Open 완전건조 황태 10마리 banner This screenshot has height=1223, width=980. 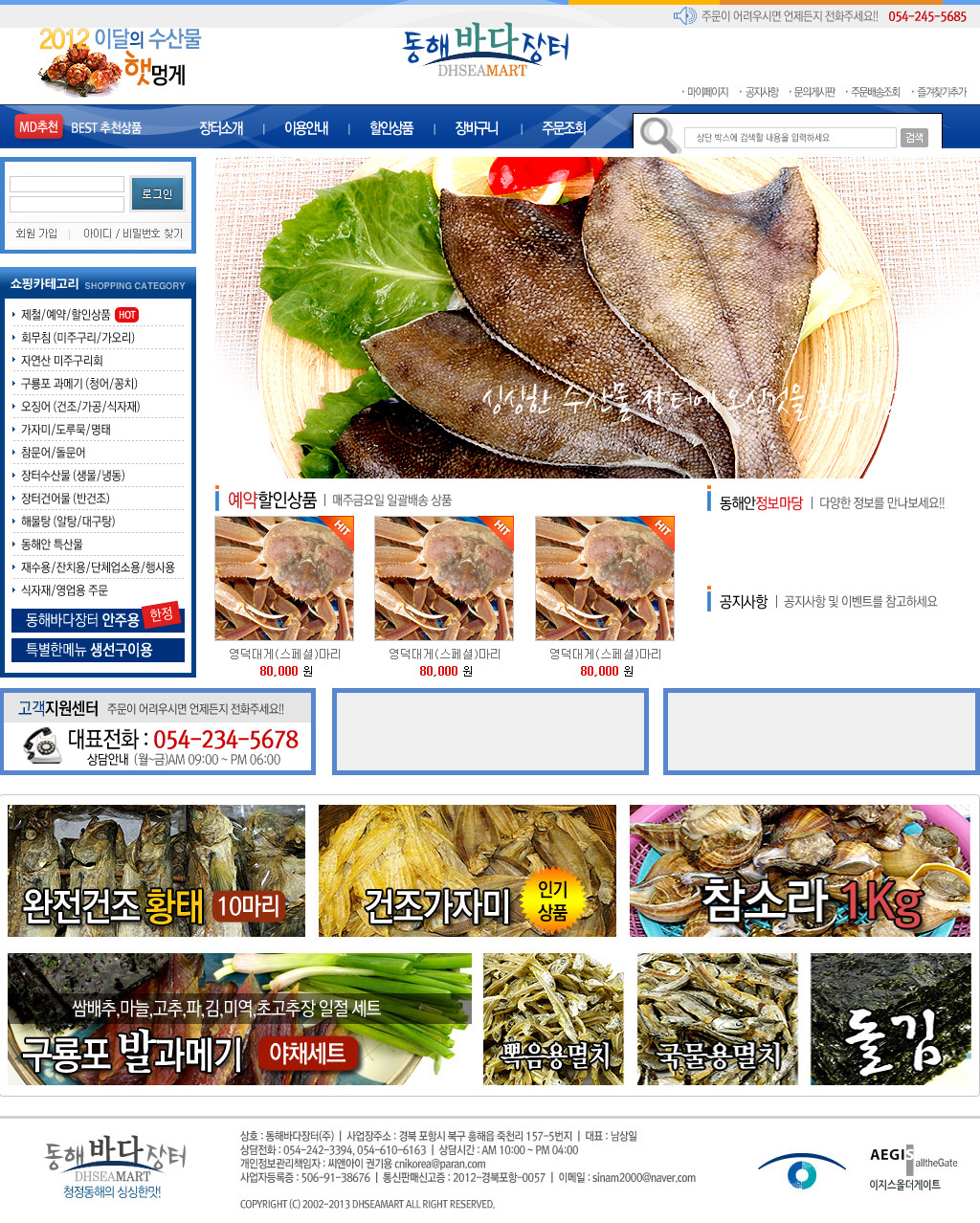156,871
